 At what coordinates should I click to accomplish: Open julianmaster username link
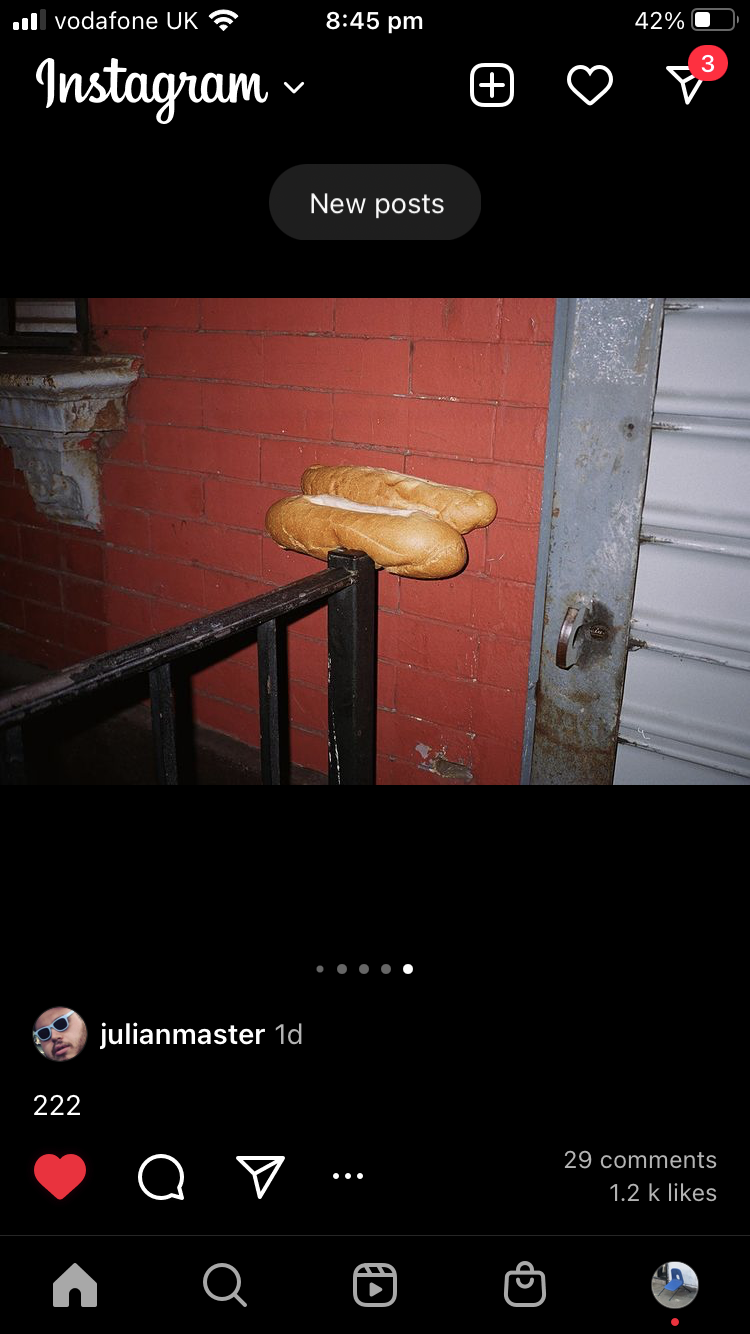[x=182, y=1034]
